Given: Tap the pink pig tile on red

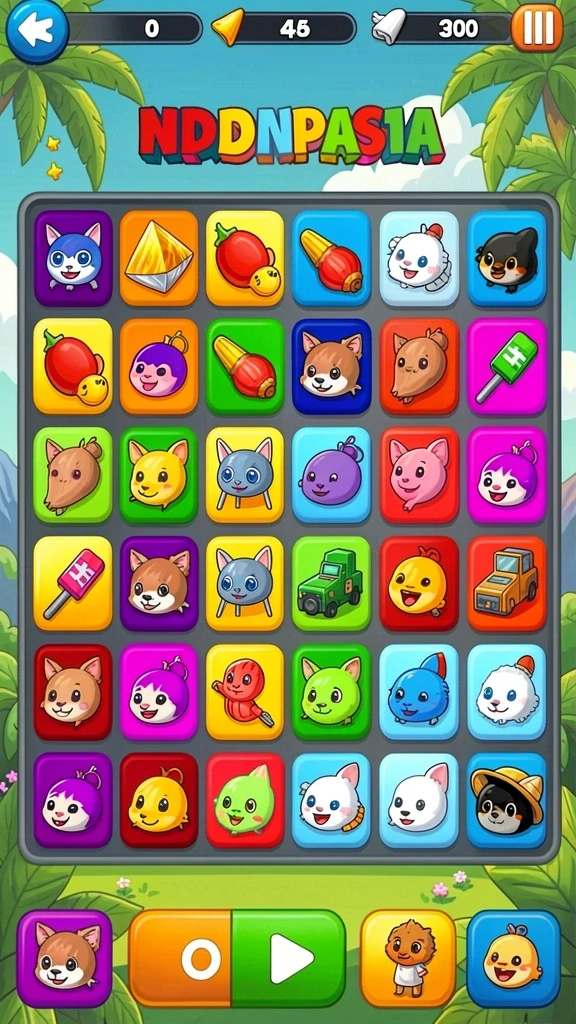Looking at the screenshot, I should coord(419,475).
